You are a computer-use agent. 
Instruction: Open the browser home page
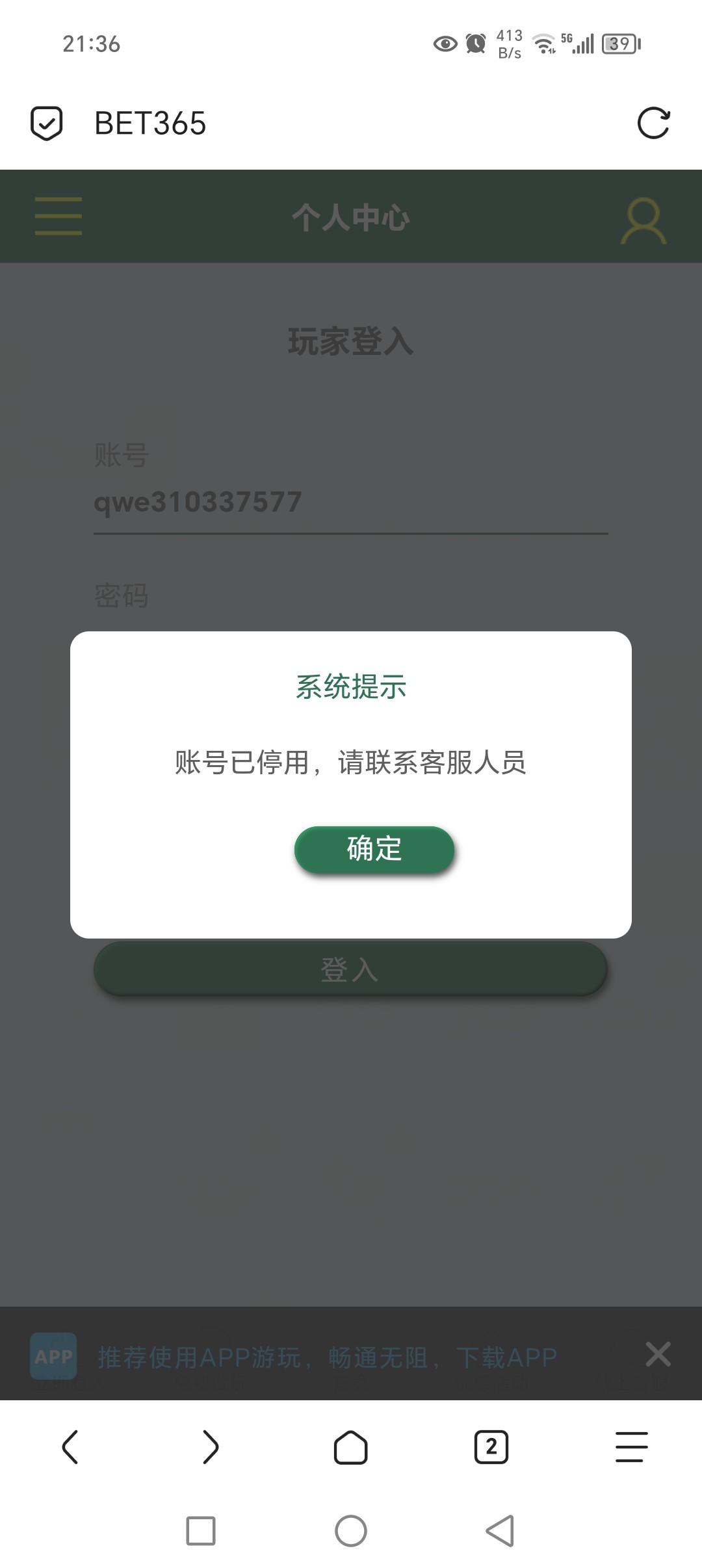point(351,1447)
